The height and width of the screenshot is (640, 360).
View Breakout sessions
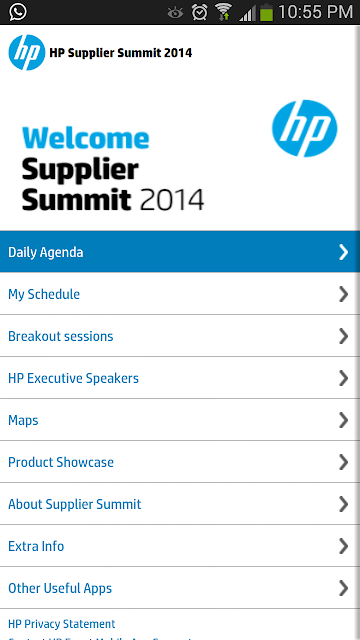click(x=180, y=336)
